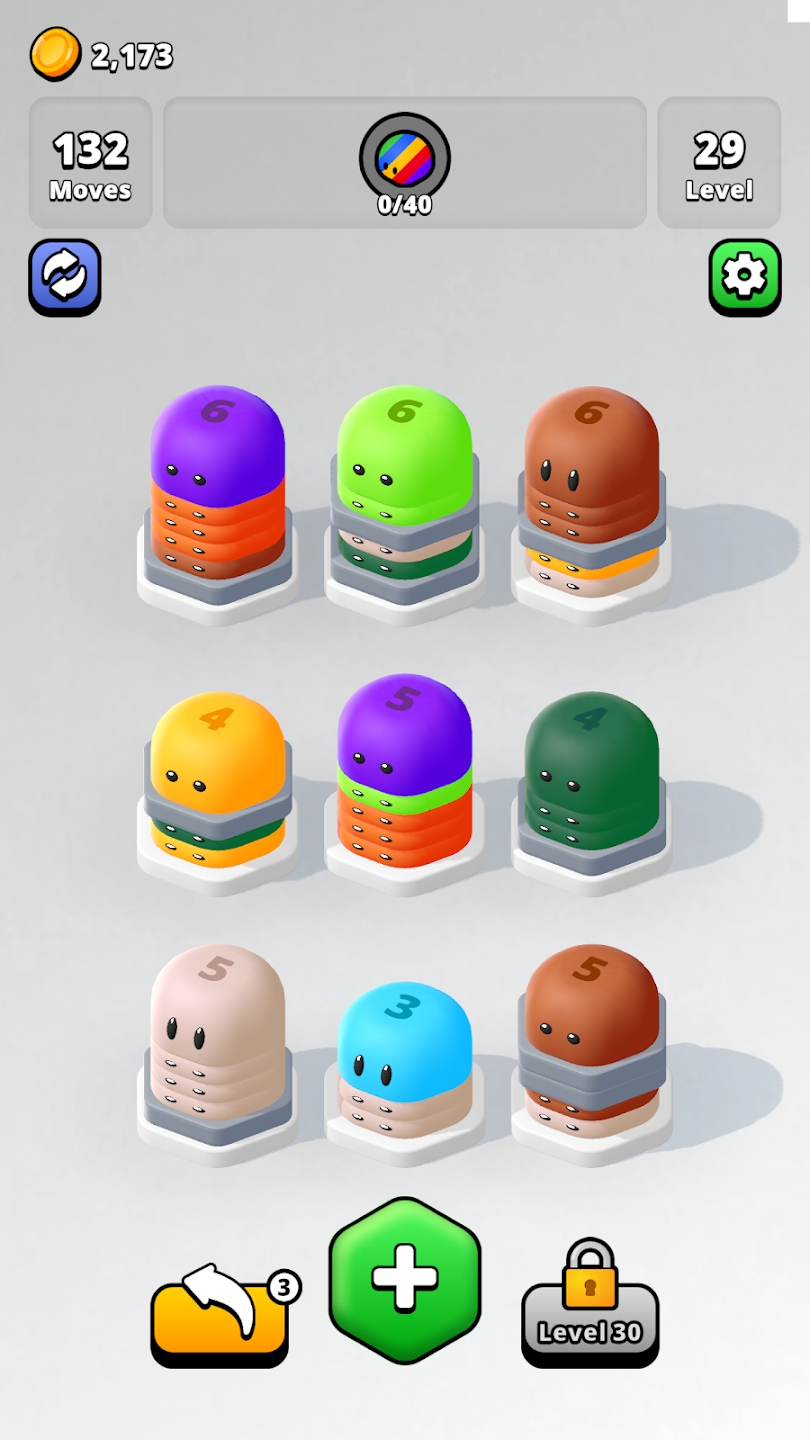Image resolution: width=810 pixels, height=1440 pixels.
Task: Select the beige stack numbered 5
Action: point(218,1050)
